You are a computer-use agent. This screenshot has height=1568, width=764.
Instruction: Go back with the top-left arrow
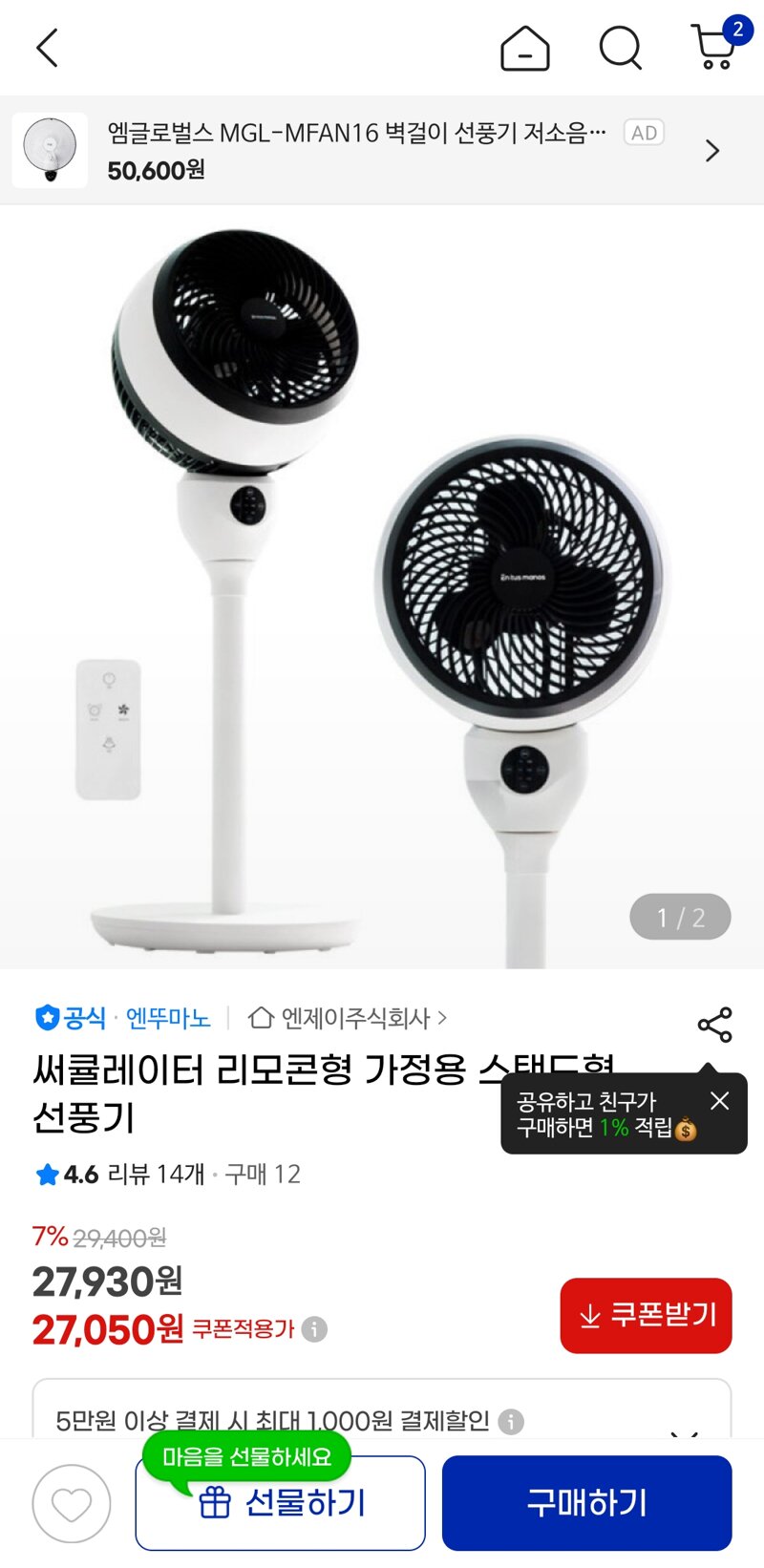[47, 48]
